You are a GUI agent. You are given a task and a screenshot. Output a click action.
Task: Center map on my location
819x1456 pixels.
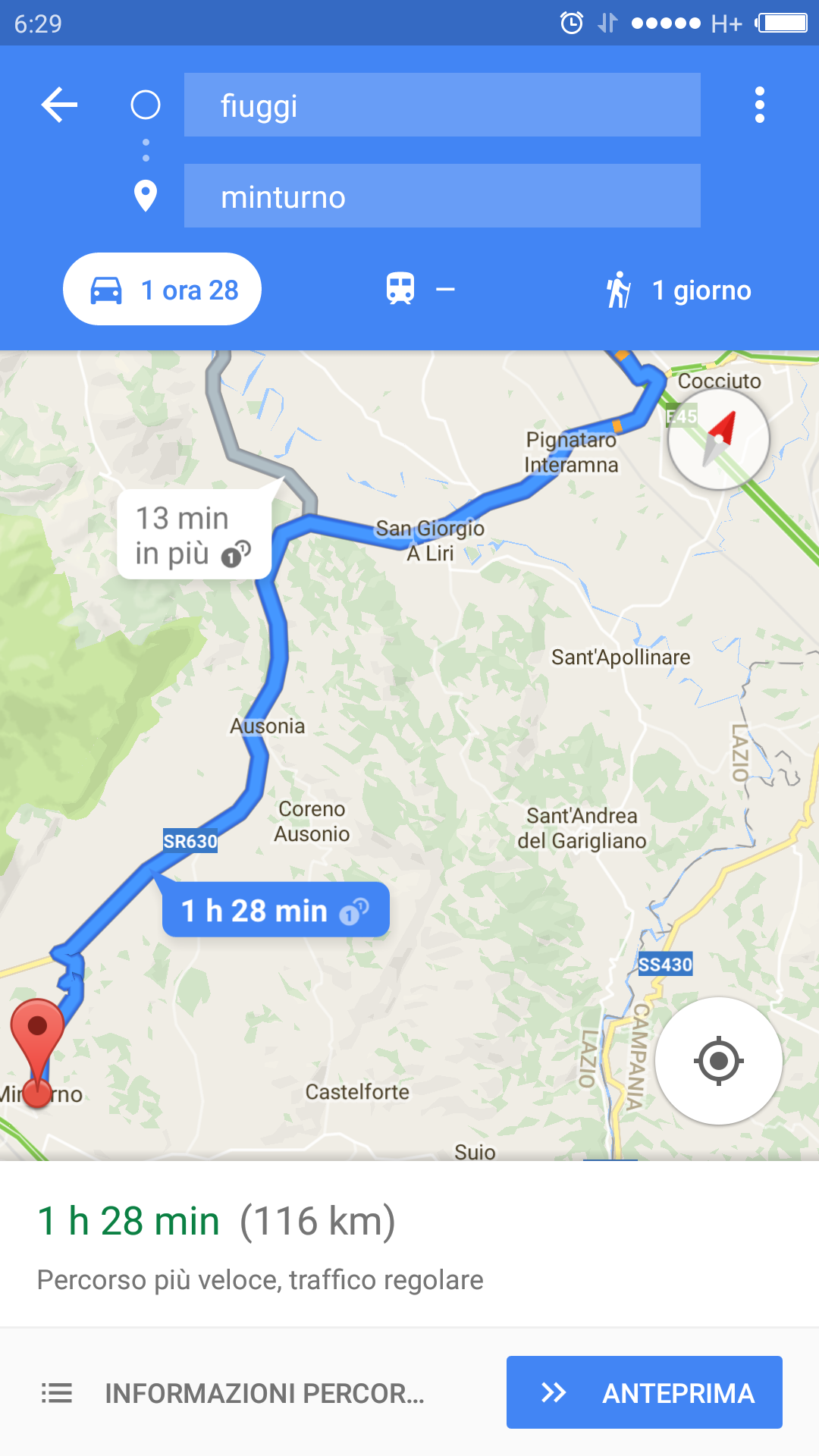pyautogui.click(x=718, y=1060)
